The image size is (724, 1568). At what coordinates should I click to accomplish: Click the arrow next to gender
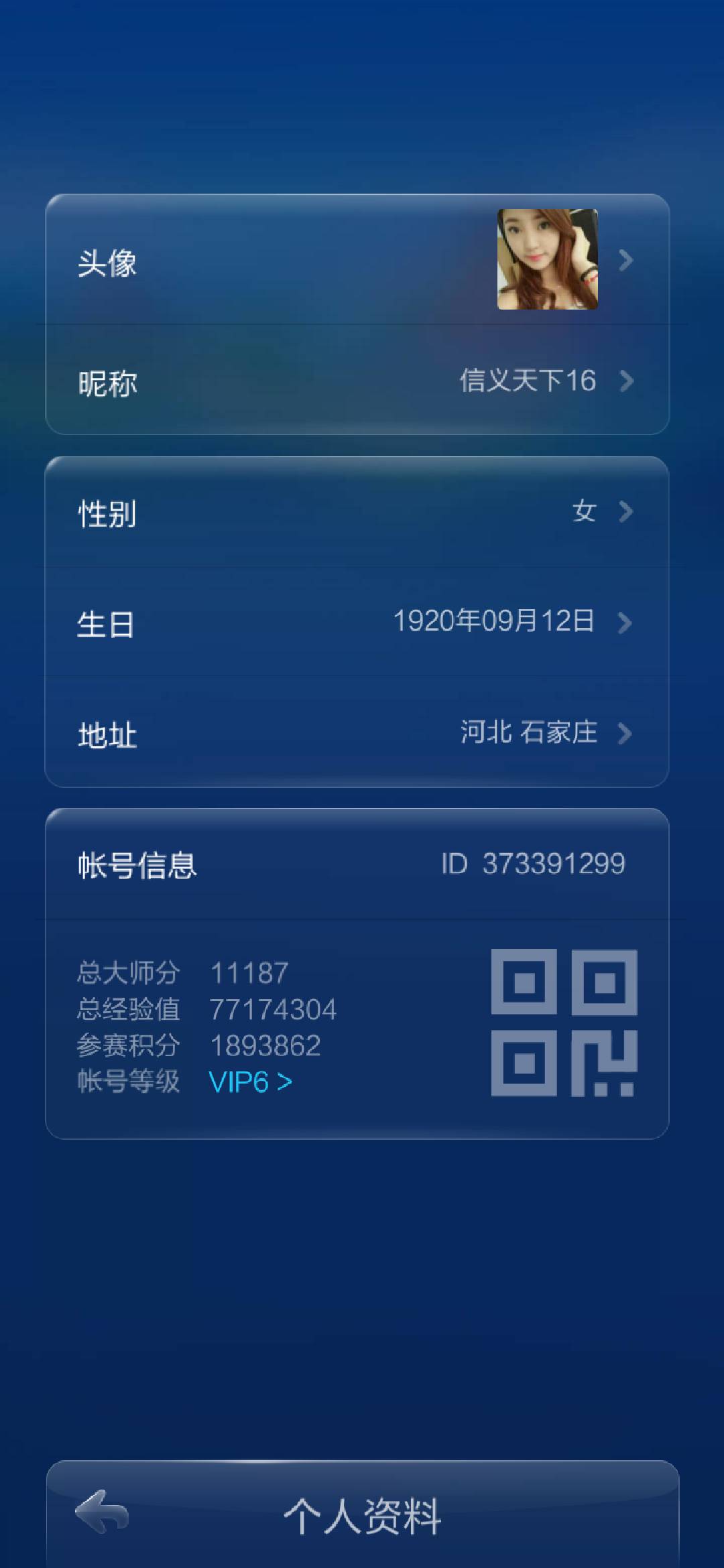pyautogui.click(x=626, y=511)
